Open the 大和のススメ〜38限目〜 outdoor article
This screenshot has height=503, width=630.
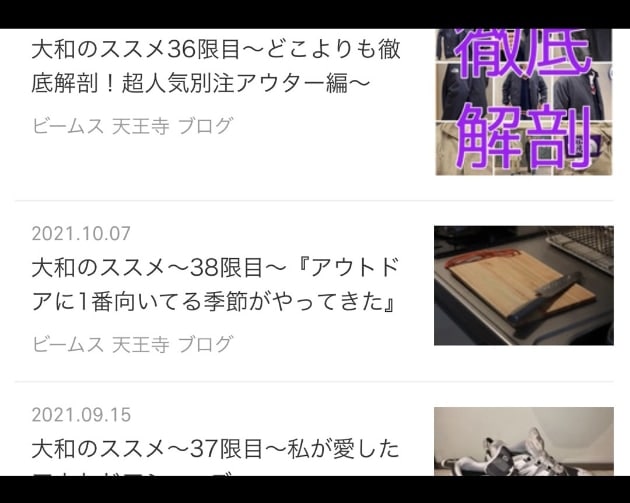pos(217,284)
